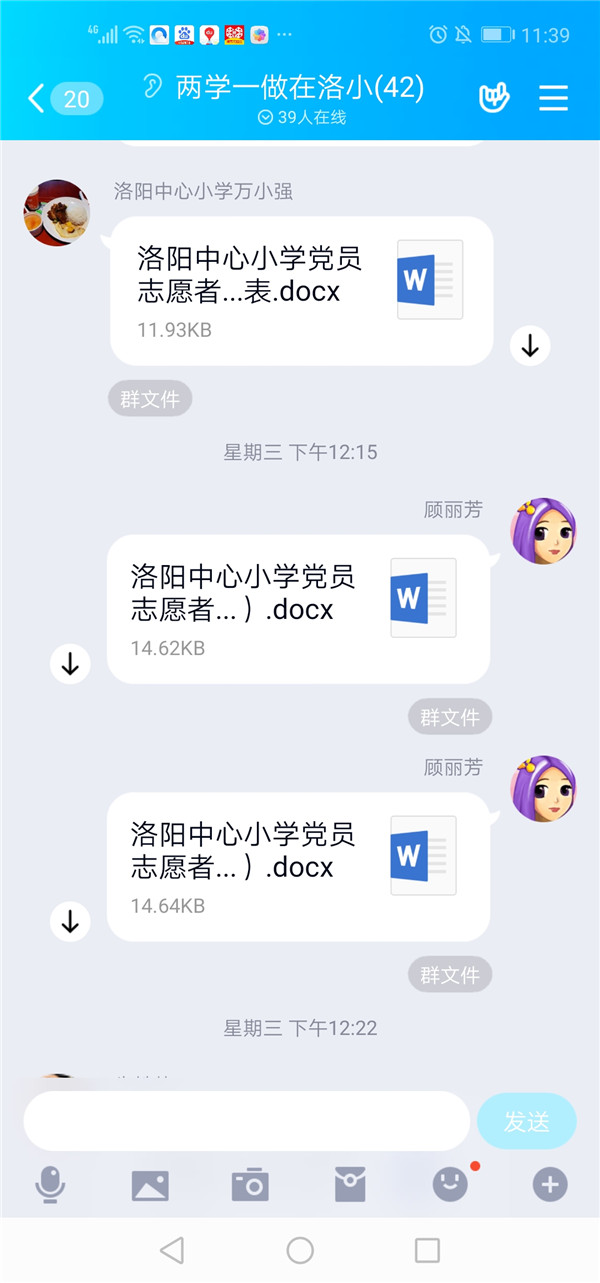Open the hand gesture group apps icon
This screenshot has width=600, height=1283.
coord(494,97)
